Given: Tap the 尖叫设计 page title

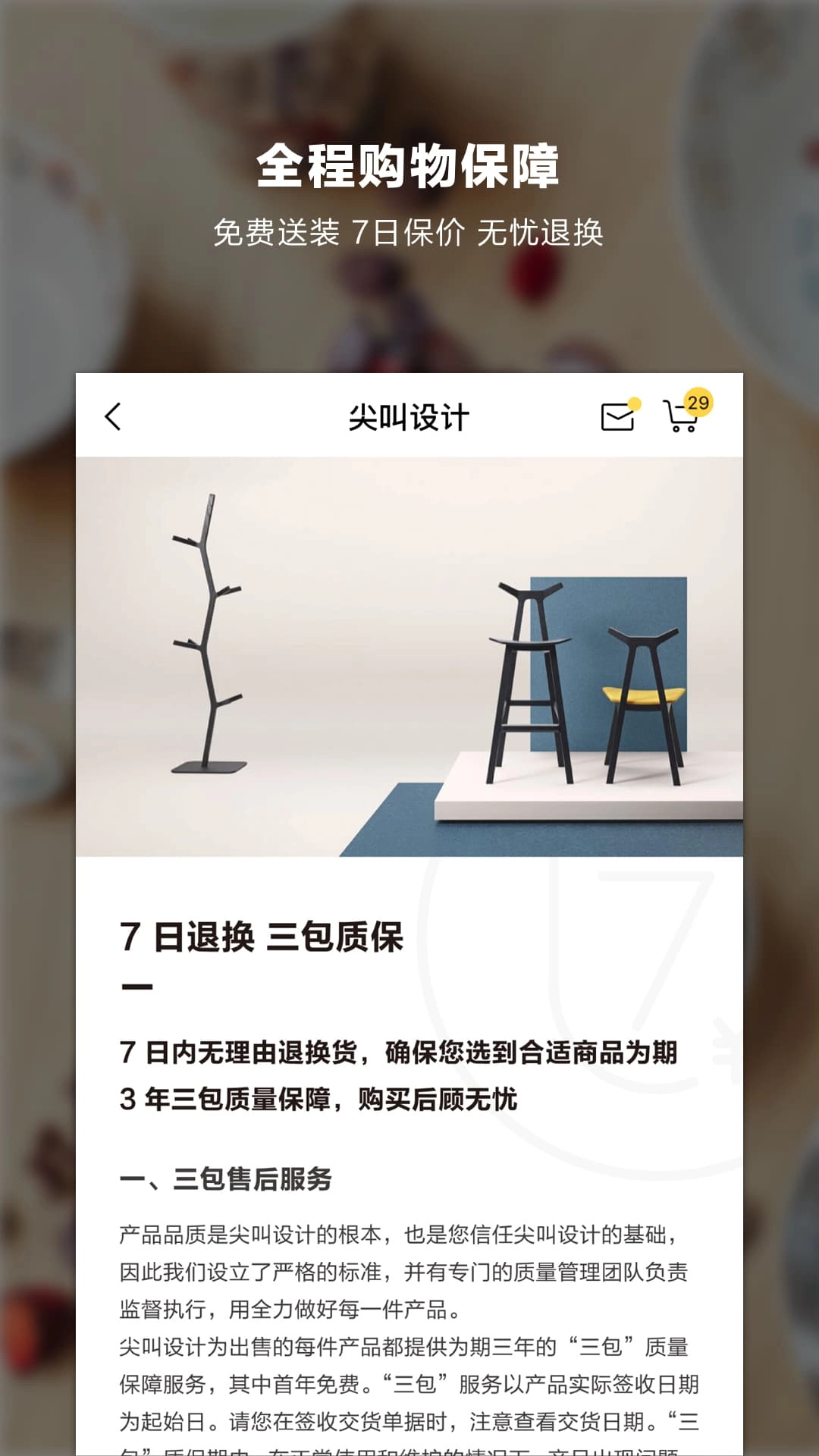Looking at the screenshot, I should point(409,417).
